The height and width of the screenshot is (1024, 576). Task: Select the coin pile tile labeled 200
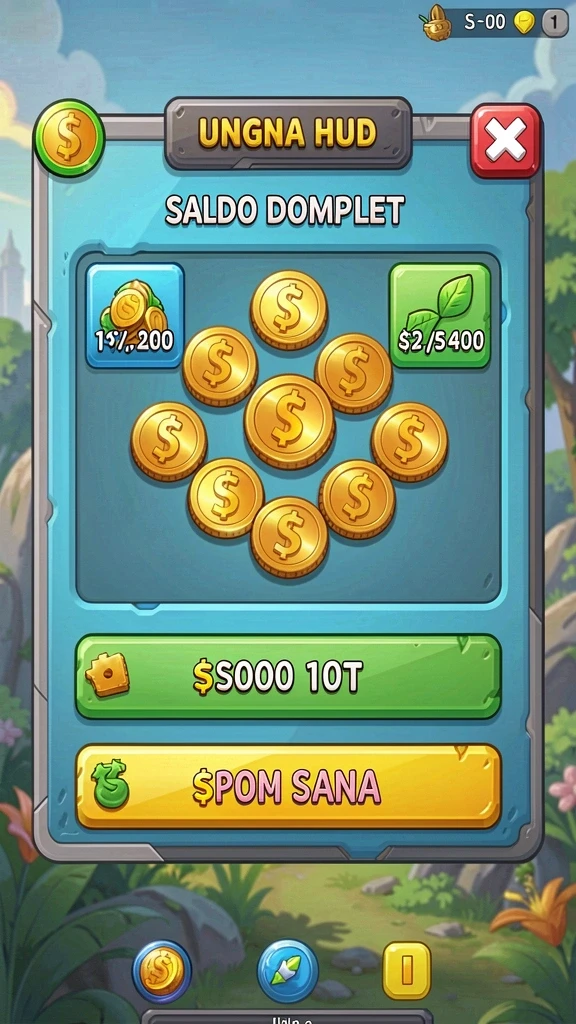click(135, 315)
